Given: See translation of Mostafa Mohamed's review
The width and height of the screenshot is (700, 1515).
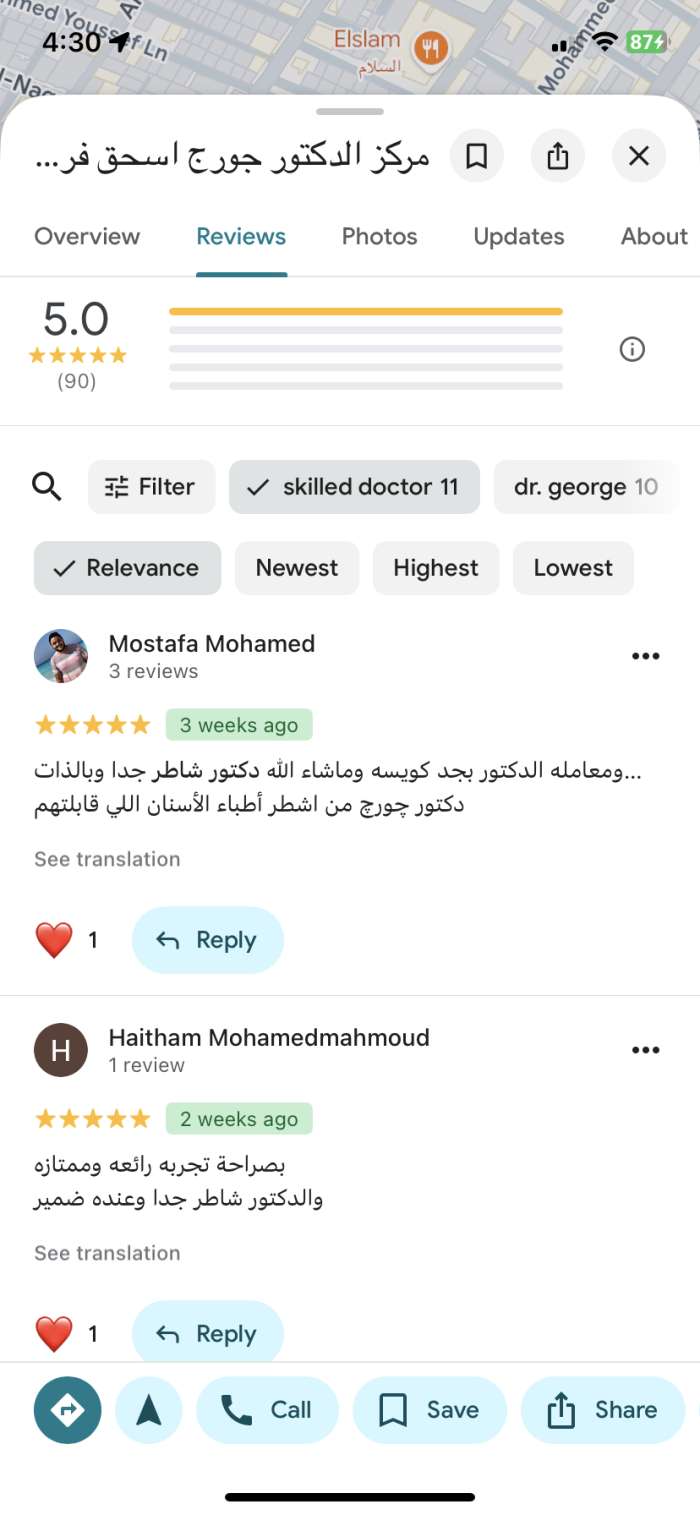Looking at the screenshot, I should tap(107, 859).
